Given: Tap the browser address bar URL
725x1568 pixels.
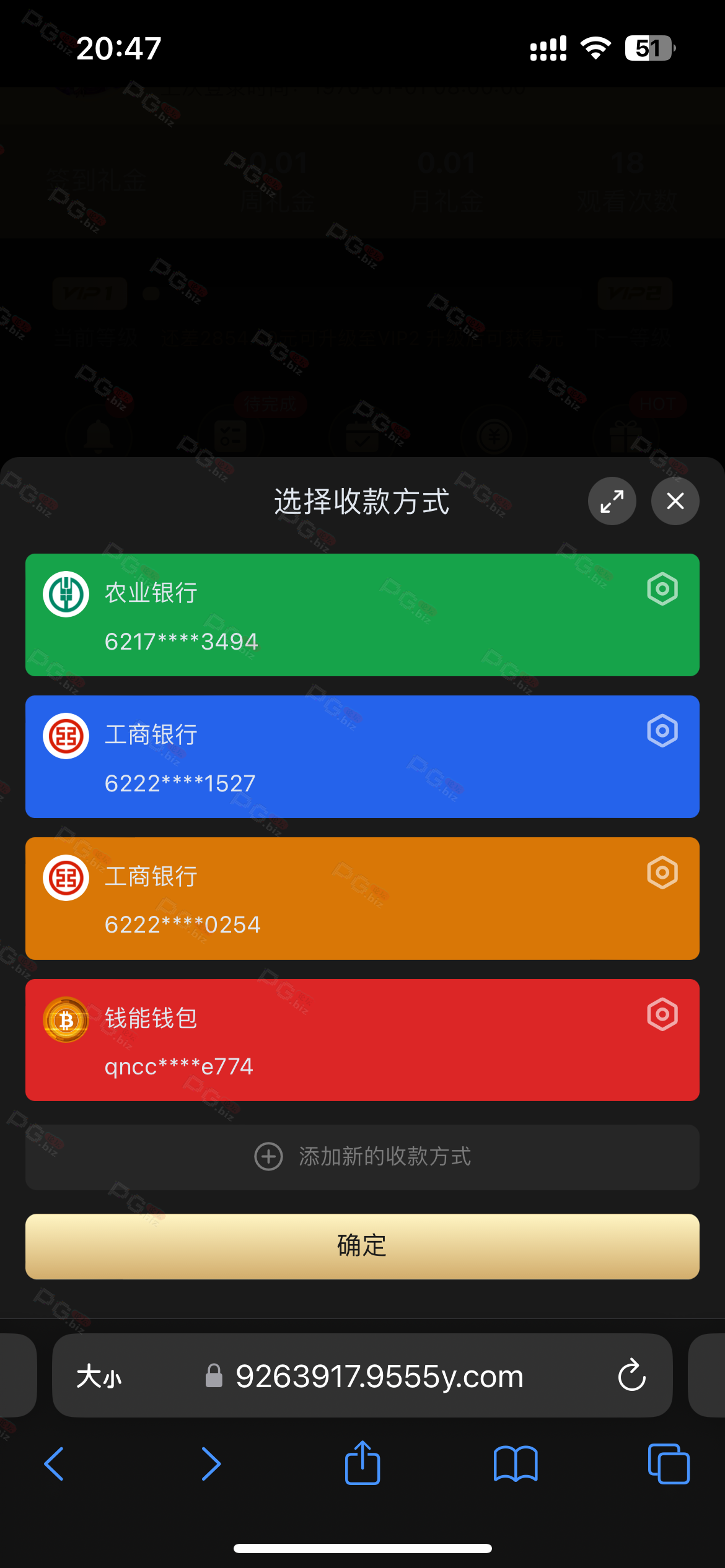Looking at the screenshot, I should tap(379, 1376).
